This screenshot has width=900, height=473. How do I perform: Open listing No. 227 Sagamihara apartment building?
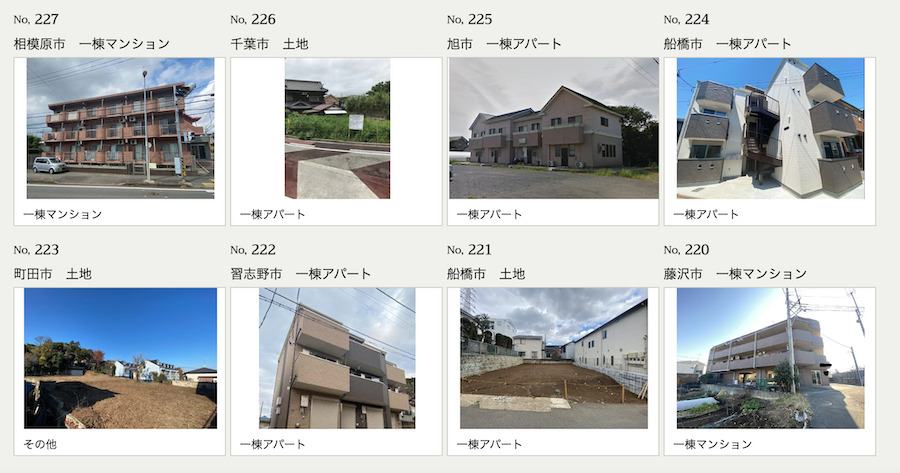coord(120,128)
